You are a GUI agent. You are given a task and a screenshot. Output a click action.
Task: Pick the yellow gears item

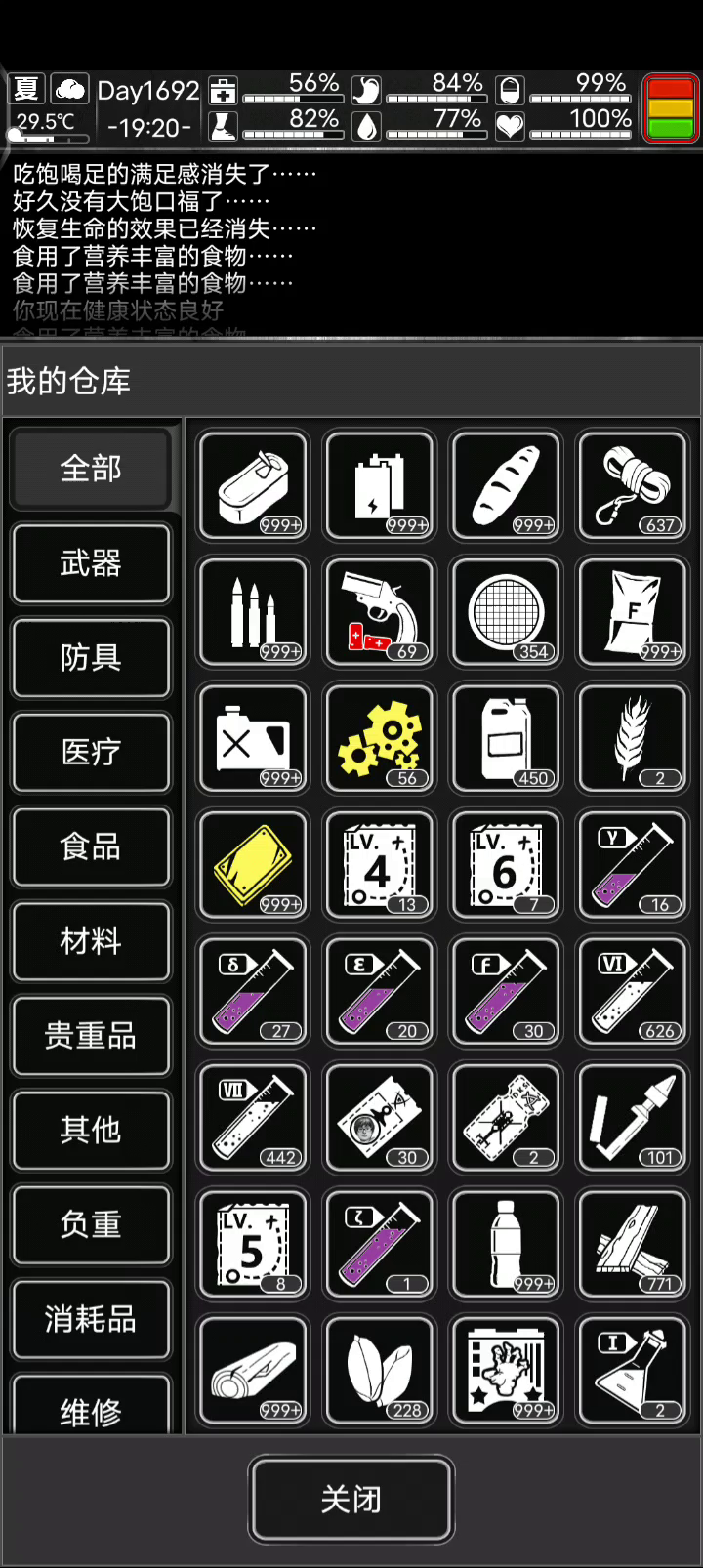380,738
